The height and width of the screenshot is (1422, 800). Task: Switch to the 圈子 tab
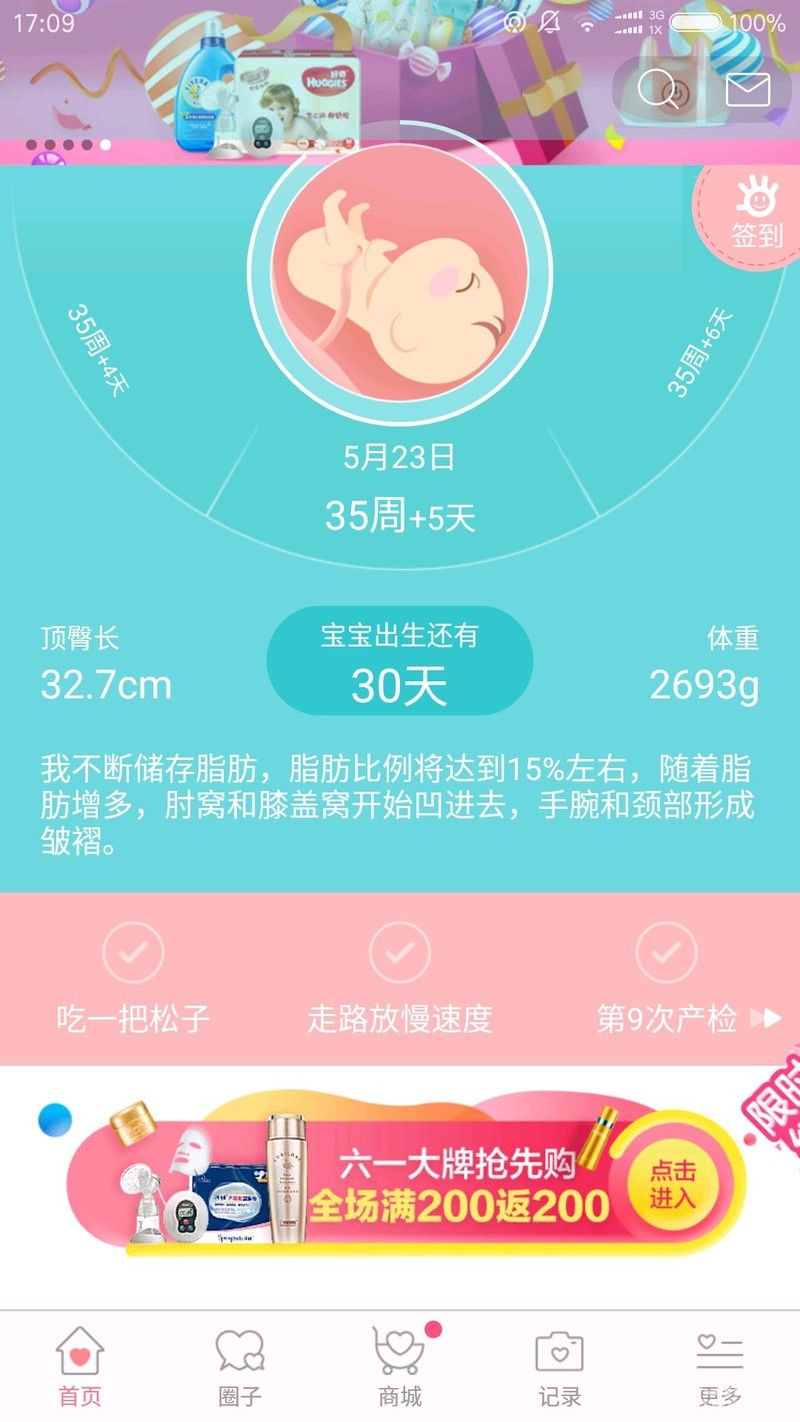(240, 1367)
